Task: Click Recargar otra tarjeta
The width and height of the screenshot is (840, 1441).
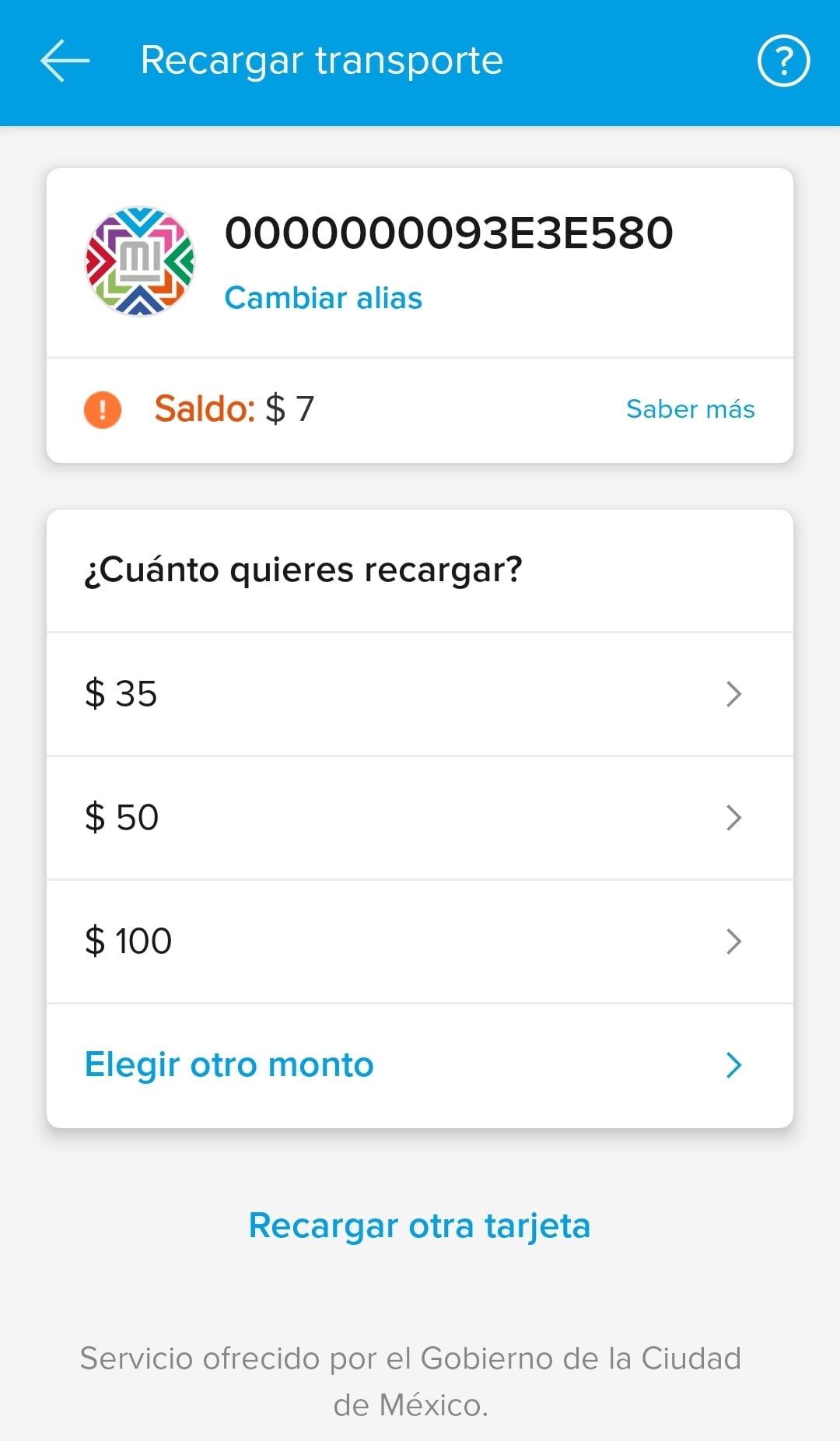Action: tap(419, 1225)
